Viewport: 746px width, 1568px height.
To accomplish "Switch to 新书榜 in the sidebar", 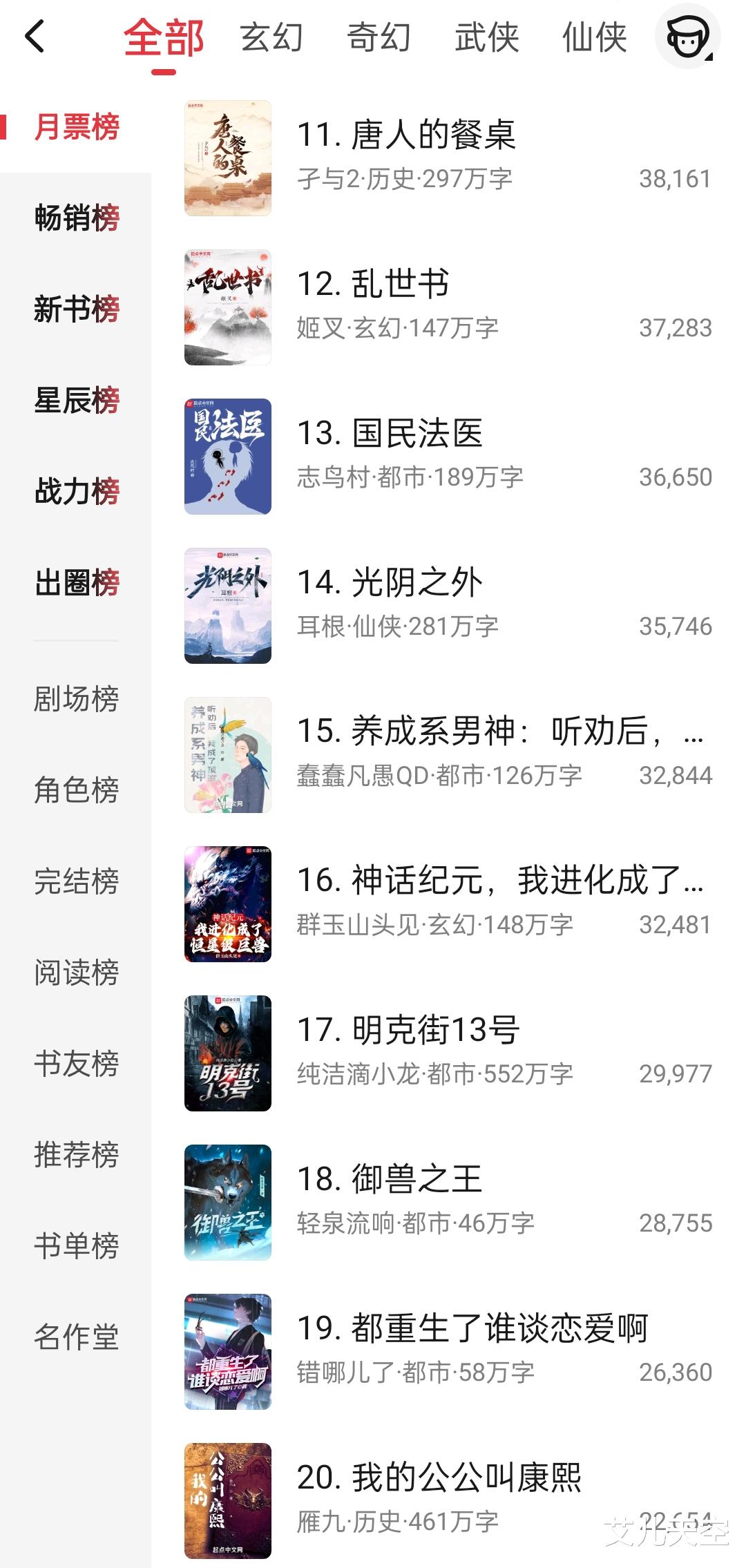I will (x=77, y=309).
